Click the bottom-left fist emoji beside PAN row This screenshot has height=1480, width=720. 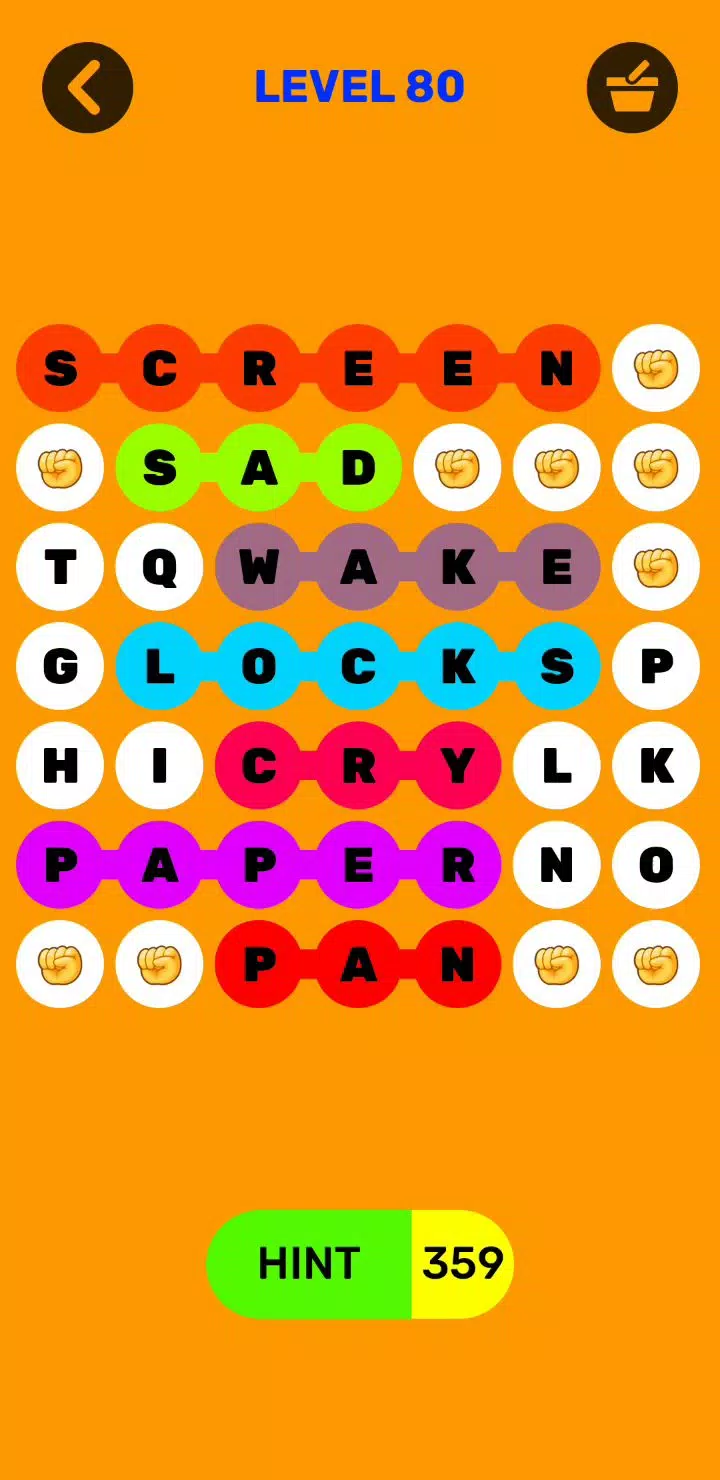[x=59, y=964]
